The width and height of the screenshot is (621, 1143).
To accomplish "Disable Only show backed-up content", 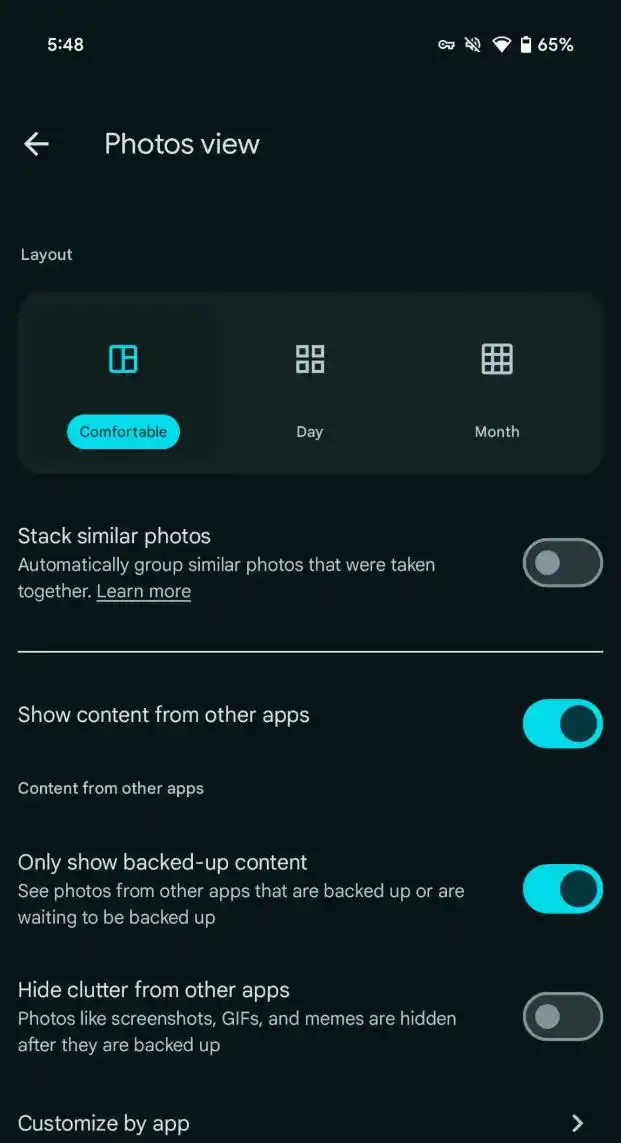I will click(562, 889).
